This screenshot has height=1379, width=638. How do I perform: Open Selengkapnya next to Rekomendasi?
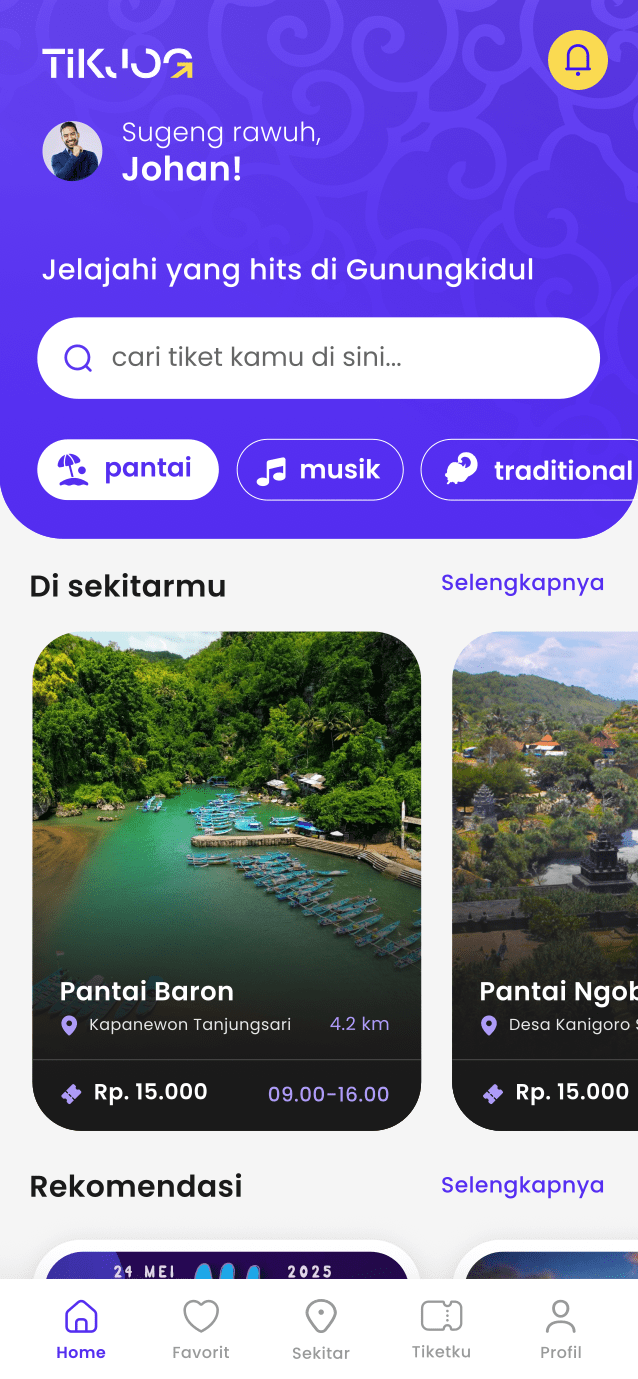pos(522,1185)
